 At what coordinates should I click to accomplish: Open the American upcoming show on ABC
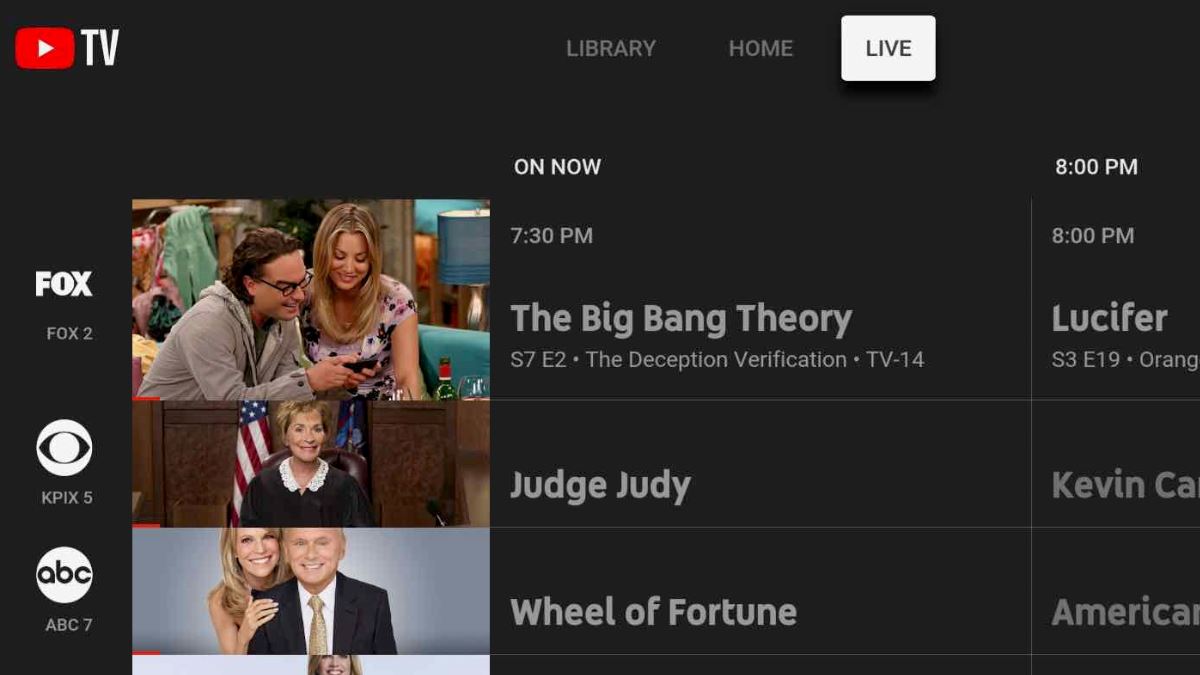click(1120, 612)
